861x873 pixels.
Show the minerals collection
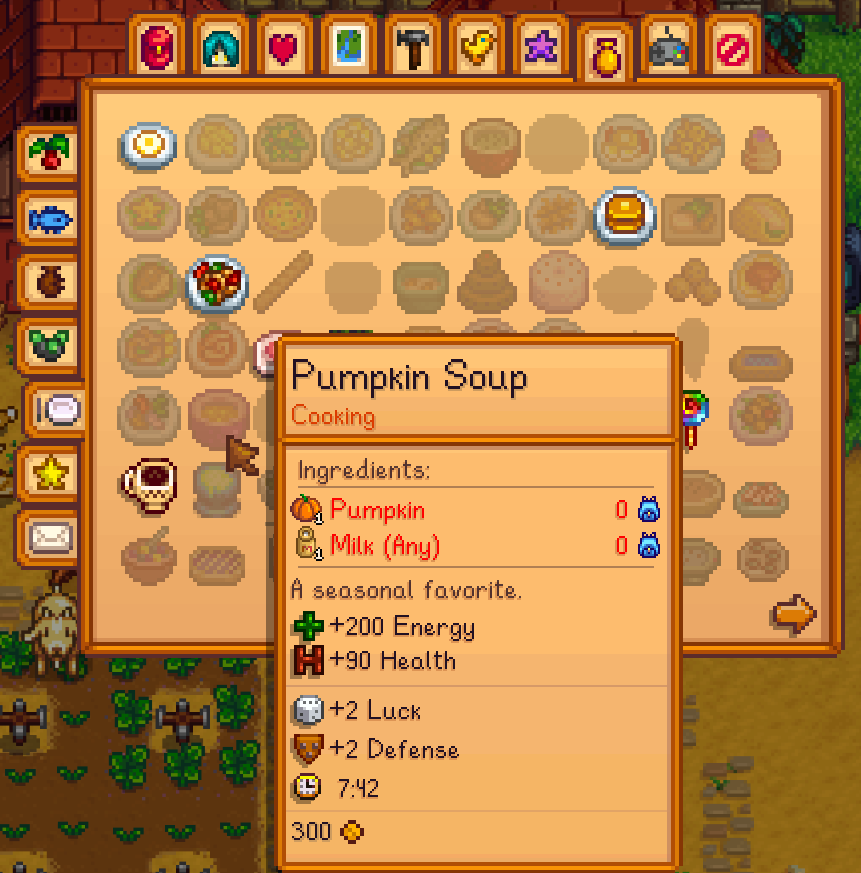click(x=50, y=345)
